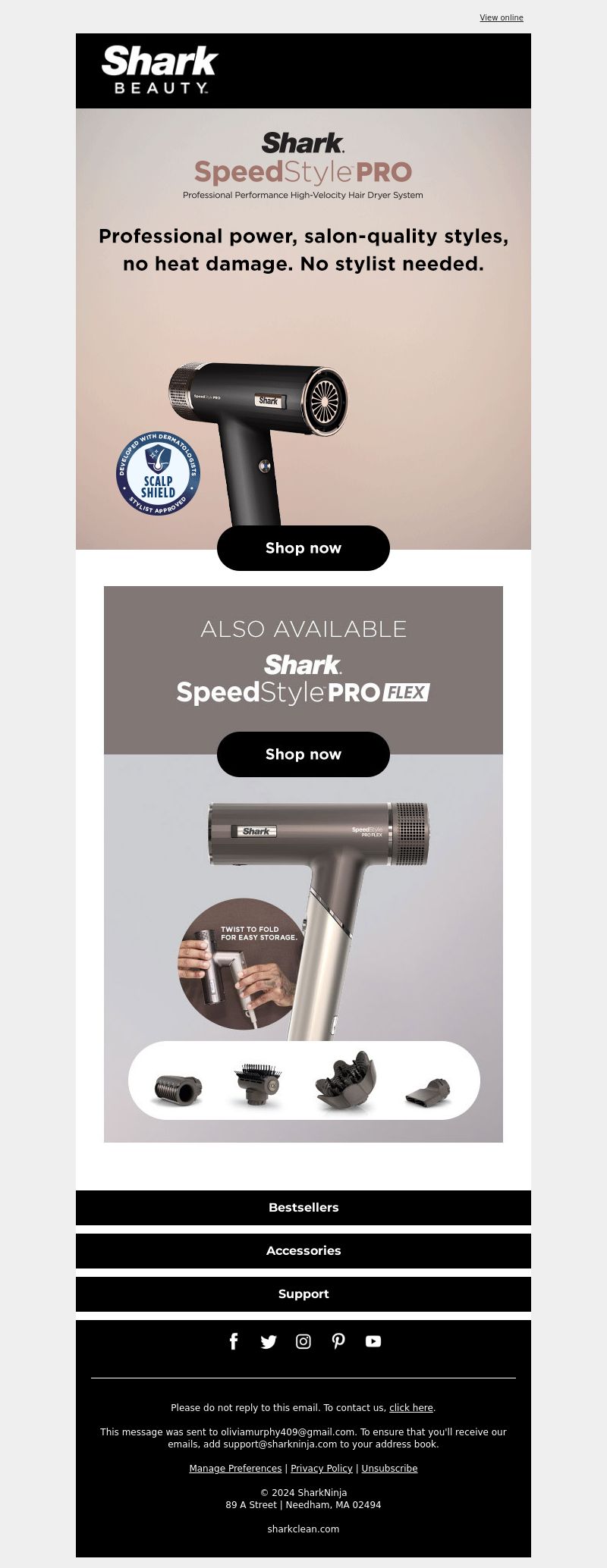
Task: Tap the click here contact link
Action: [410, 1408]
